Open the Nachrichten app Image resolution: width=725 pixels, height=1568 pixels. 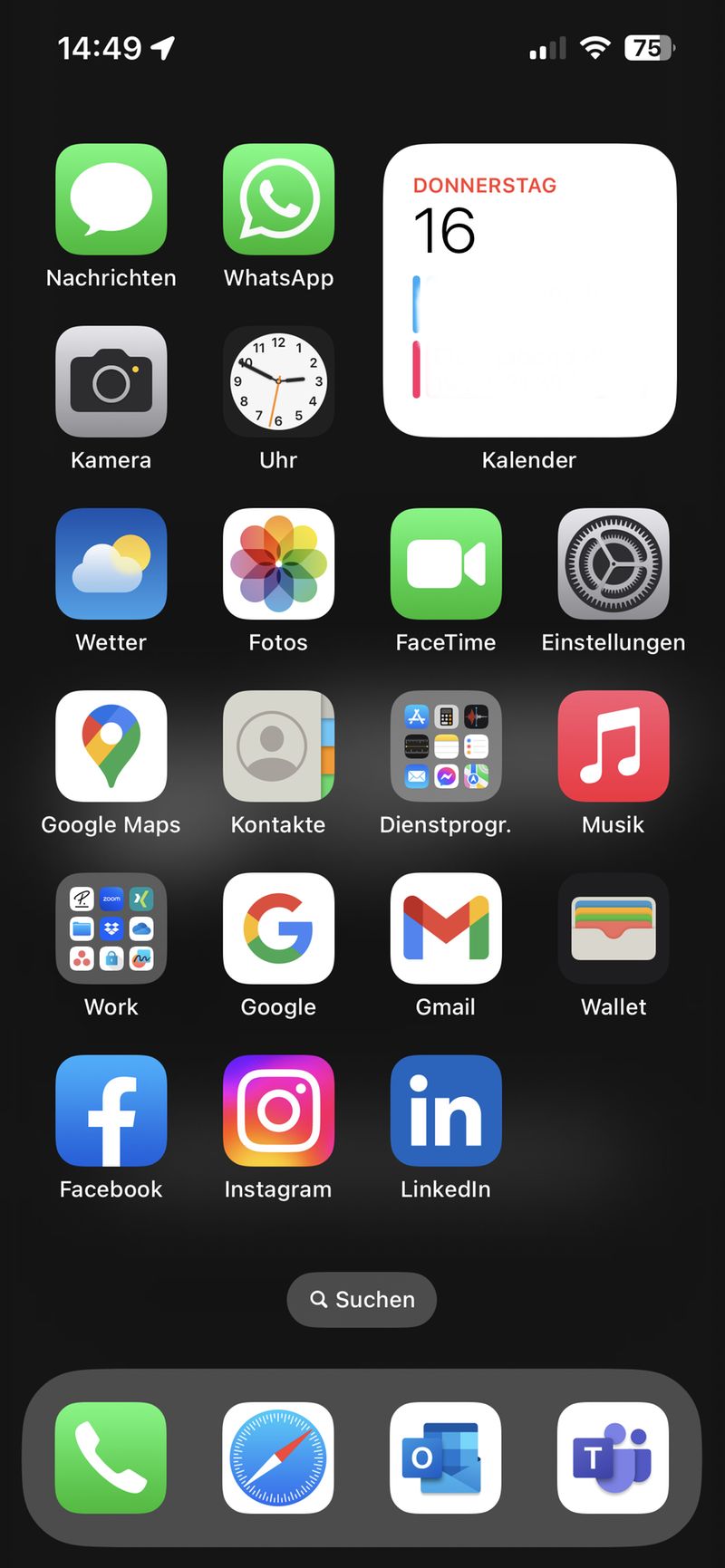click(x=111, y=199)
